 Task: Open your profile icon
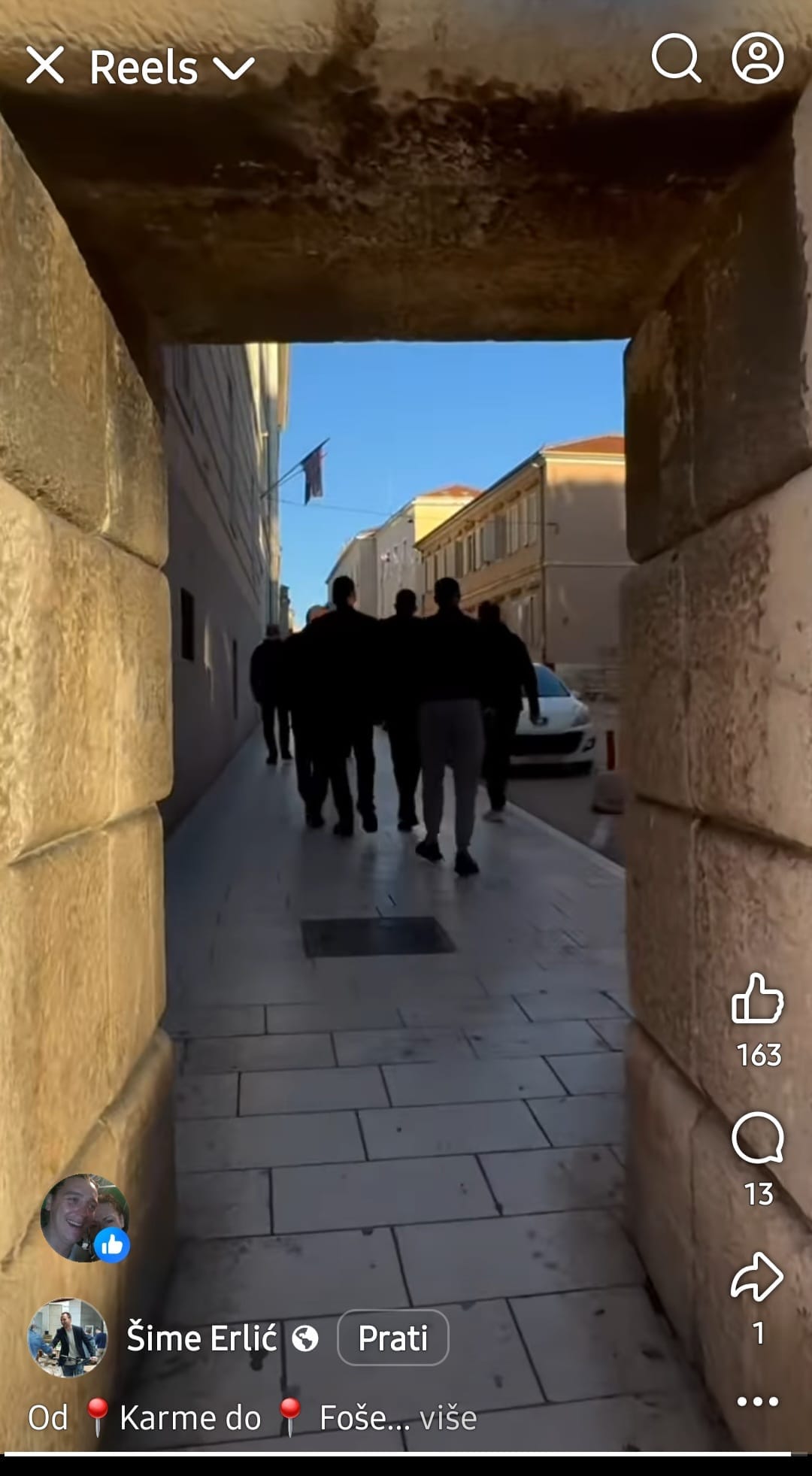pos(757,58)
